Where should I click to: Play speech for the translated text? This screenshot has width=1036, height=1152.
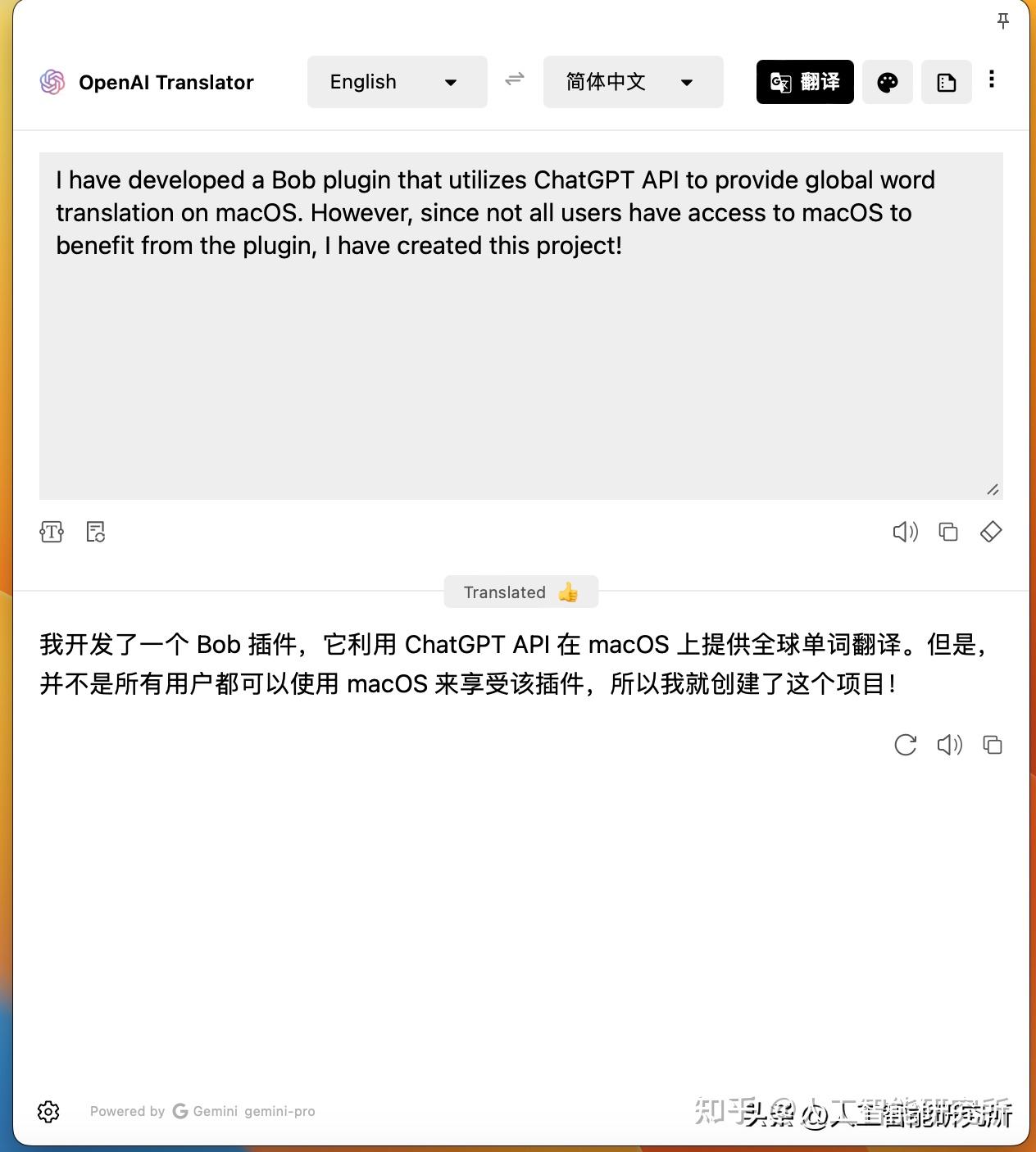[x=949, y=746]
